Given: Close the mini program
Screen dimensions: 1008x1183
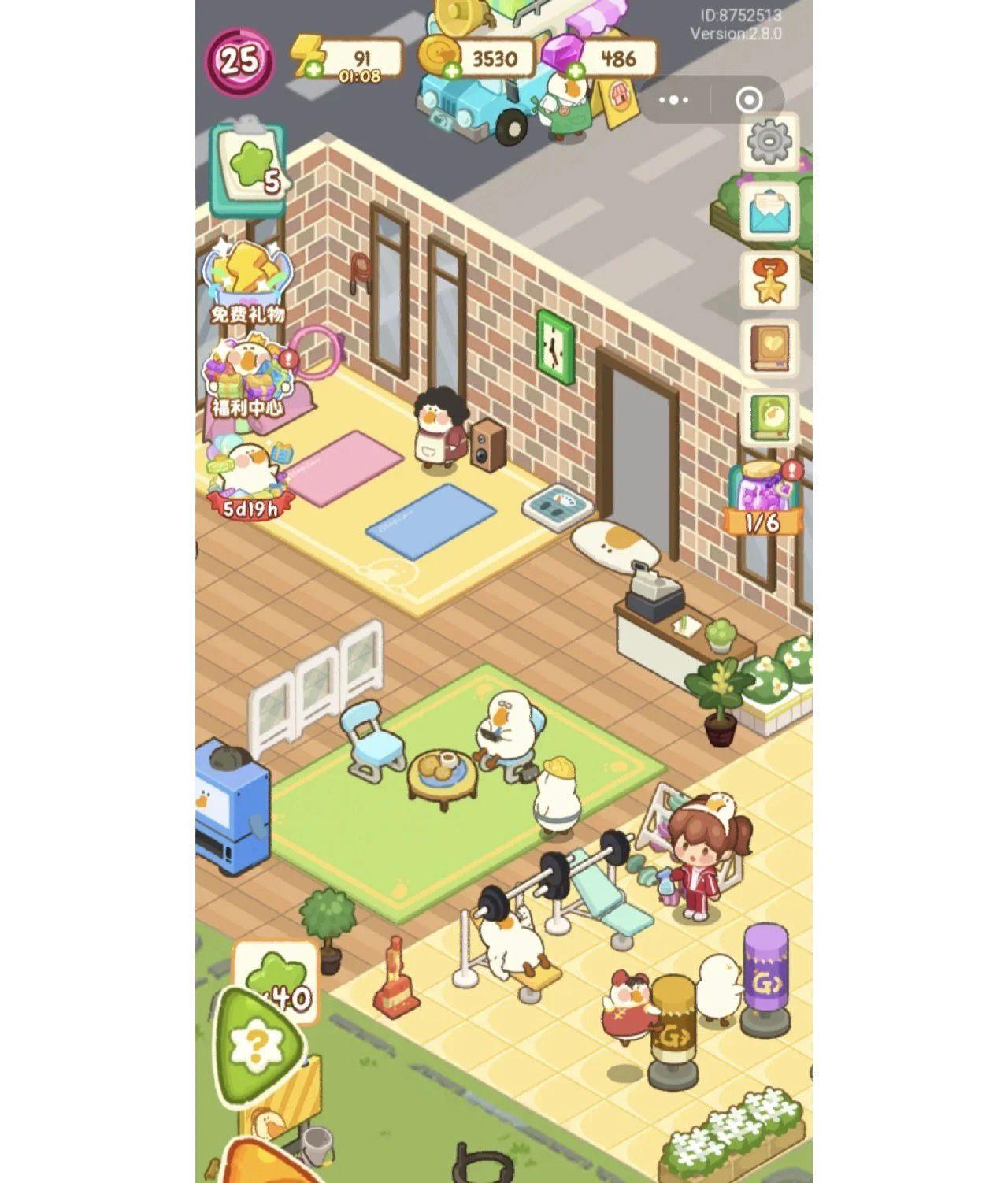Looking at the screenshot, I should point(748,100).
